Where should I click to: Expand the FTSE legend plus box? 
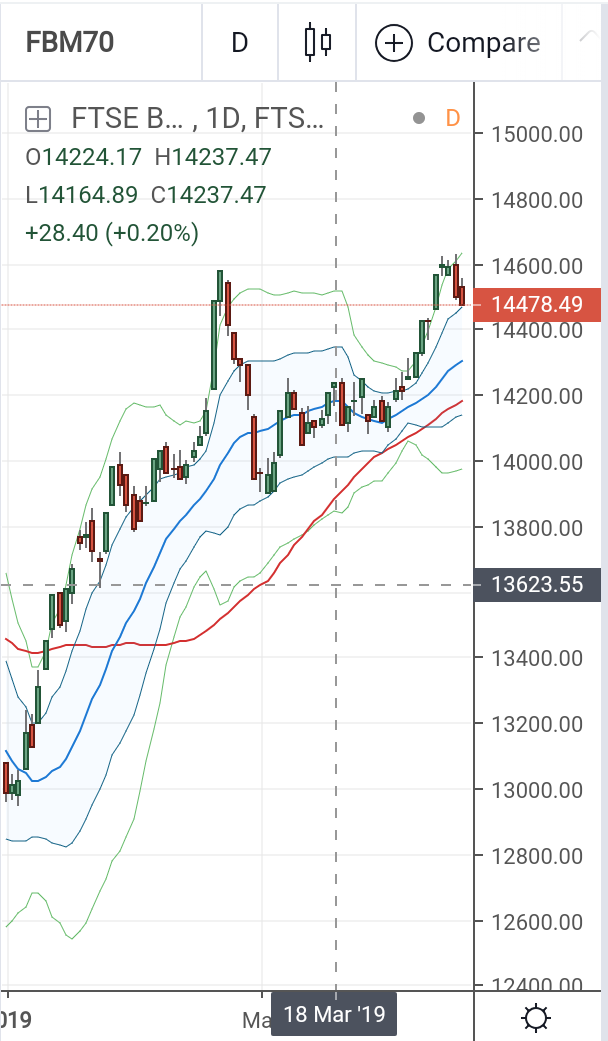(x=38, y=120)
